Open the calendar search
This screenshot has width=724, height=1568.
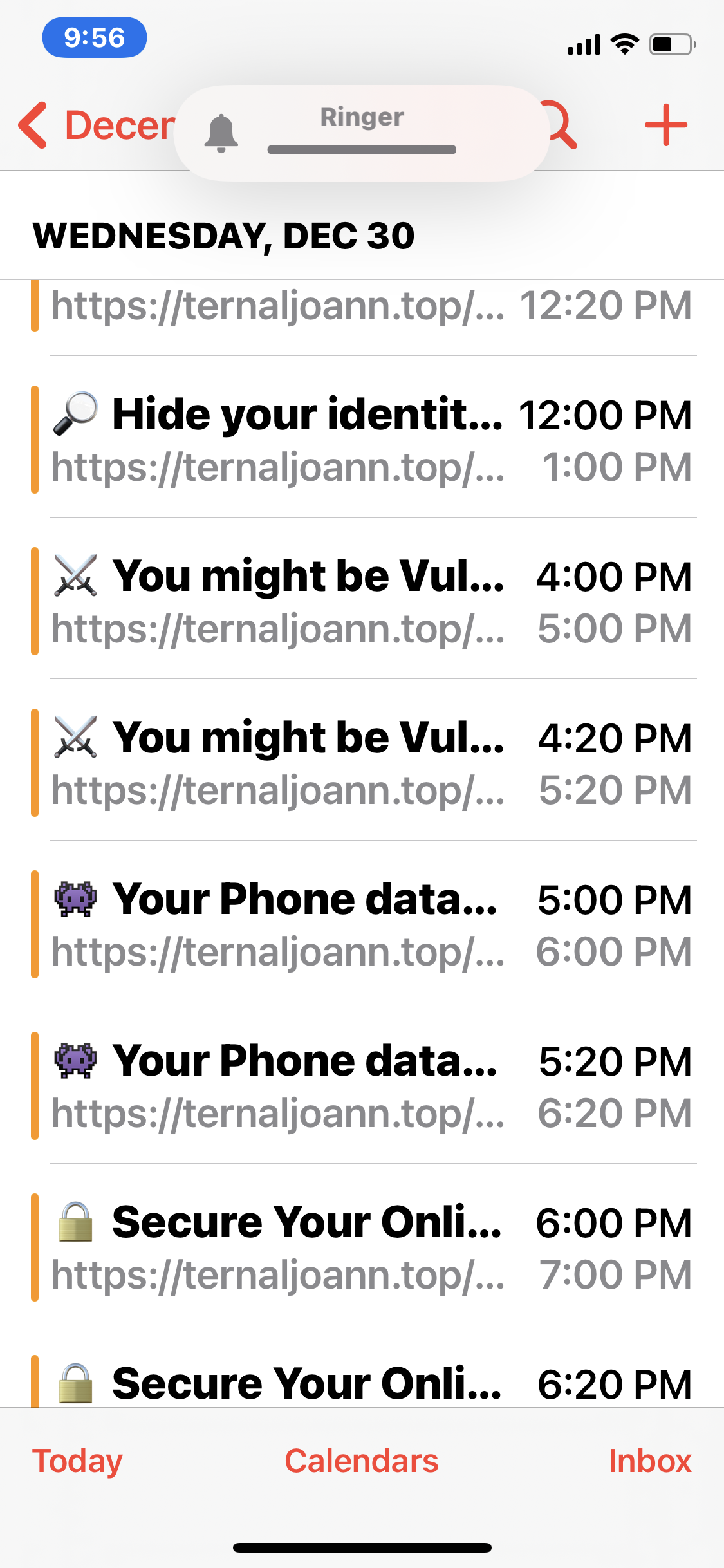pos(562,126)
